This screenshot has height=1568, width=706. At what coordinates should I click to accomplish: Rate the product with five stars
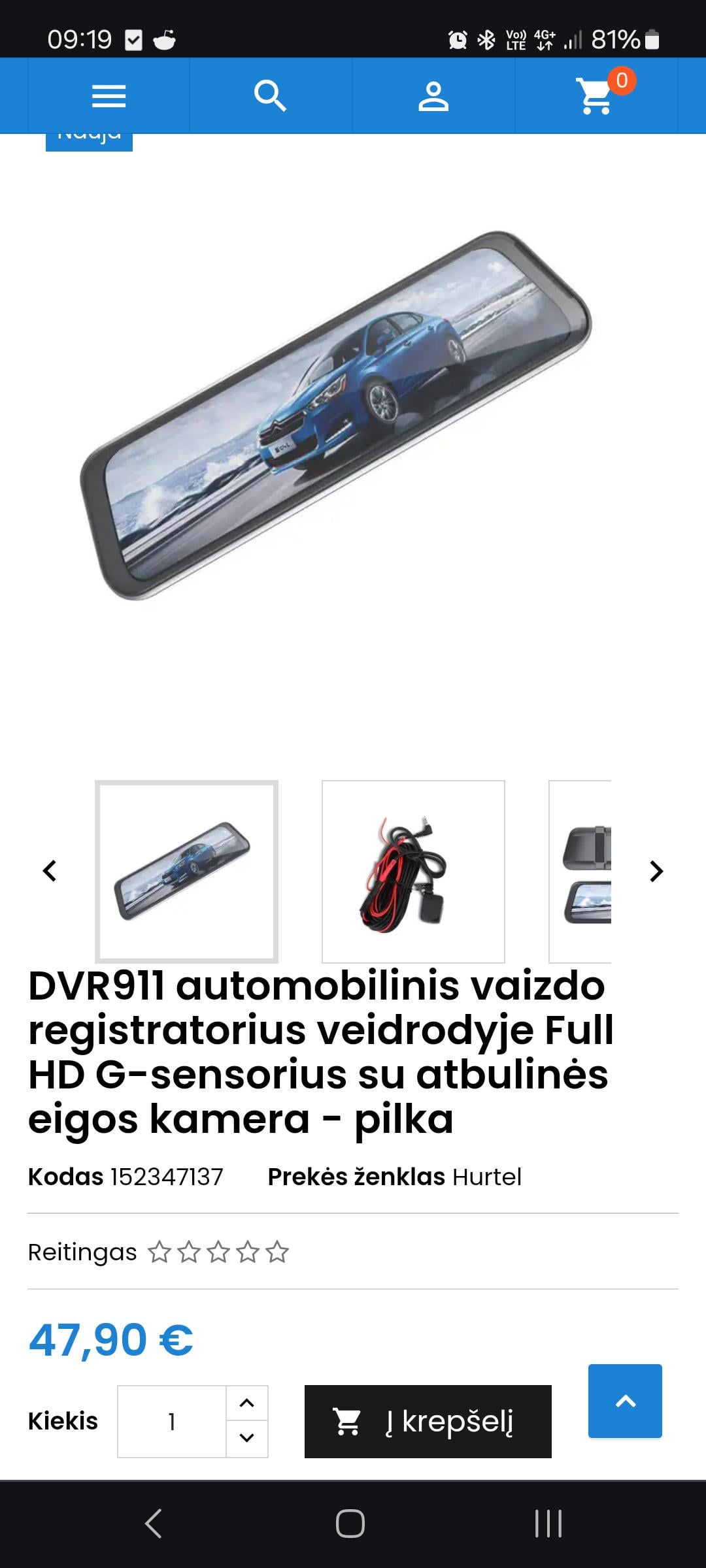point(277,1252)
